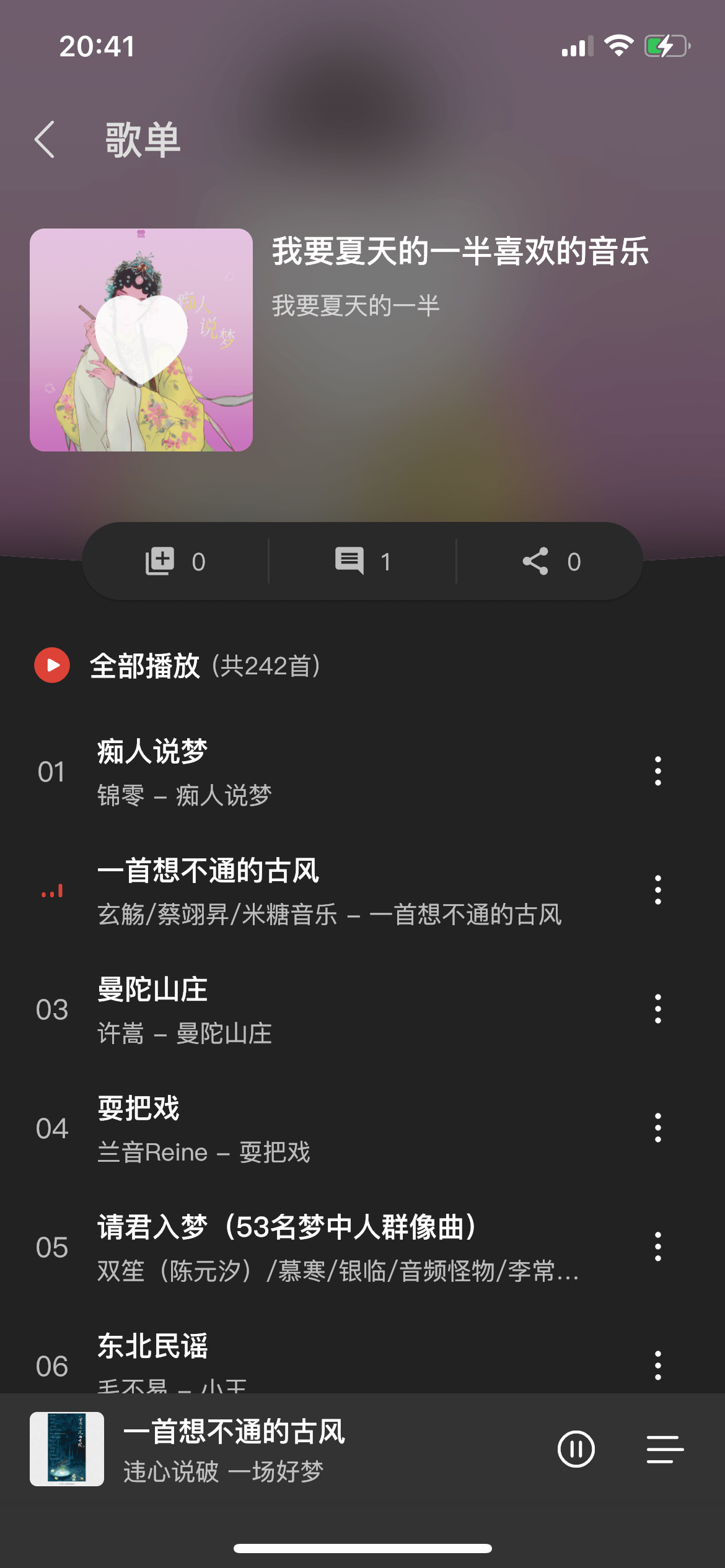
Task: Go back from the 歌单 page
Action: [x=45, y=140]
